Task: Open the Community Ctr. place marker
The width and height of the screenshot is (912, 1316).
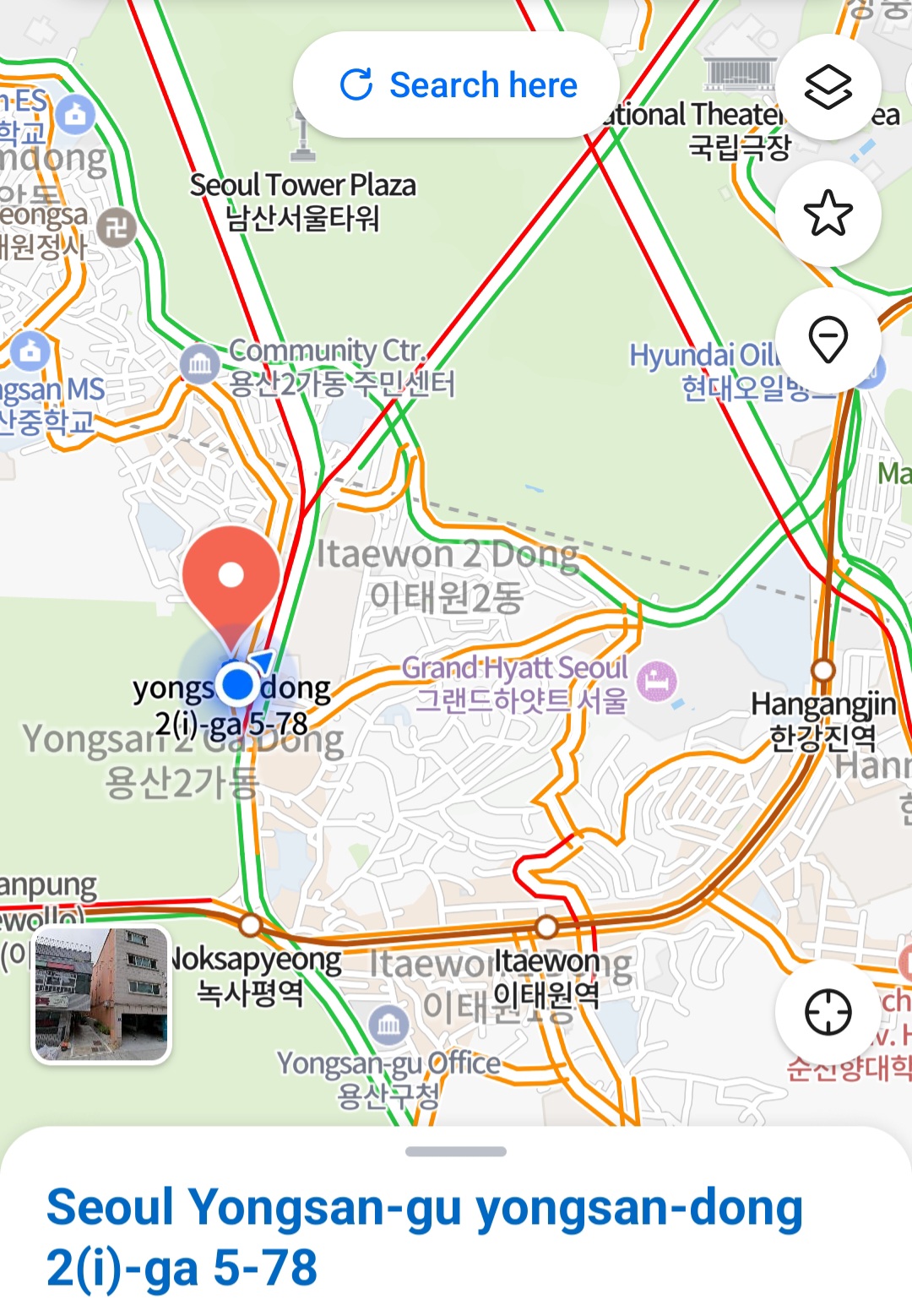Action: point(200,365)
